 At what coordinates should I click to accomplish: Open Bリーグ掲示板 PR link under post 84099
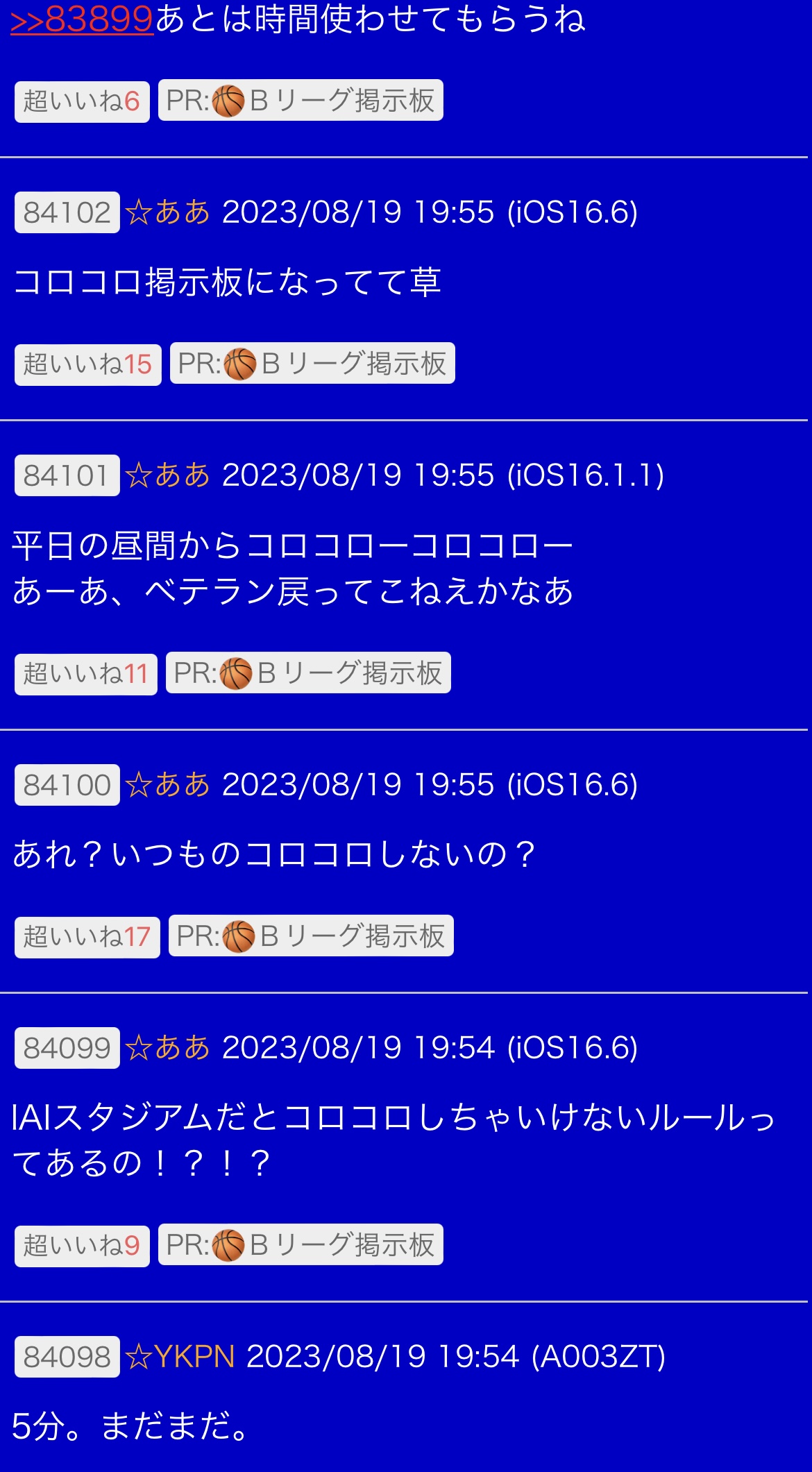coord(301,1244)
